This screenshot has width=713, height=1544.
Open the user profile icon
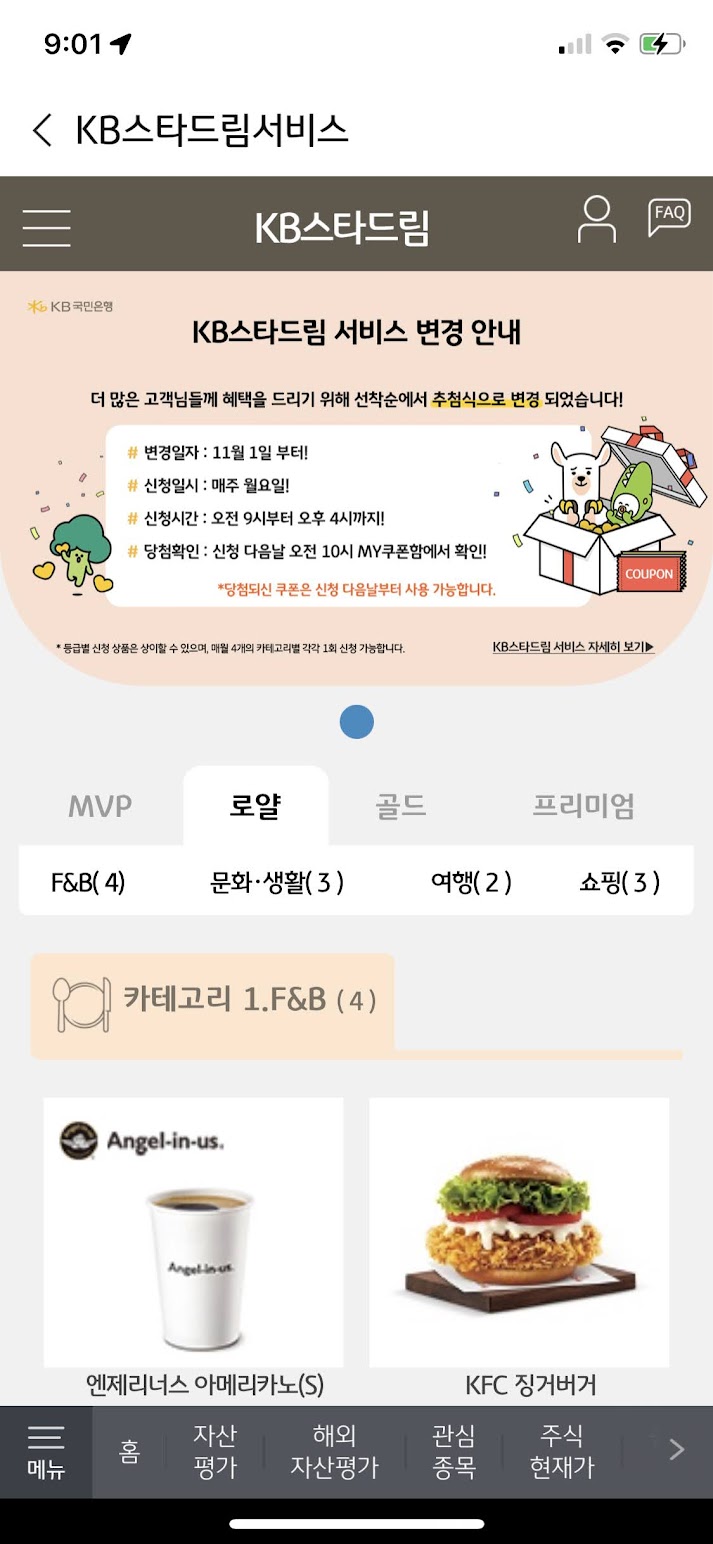pos(596,220)
